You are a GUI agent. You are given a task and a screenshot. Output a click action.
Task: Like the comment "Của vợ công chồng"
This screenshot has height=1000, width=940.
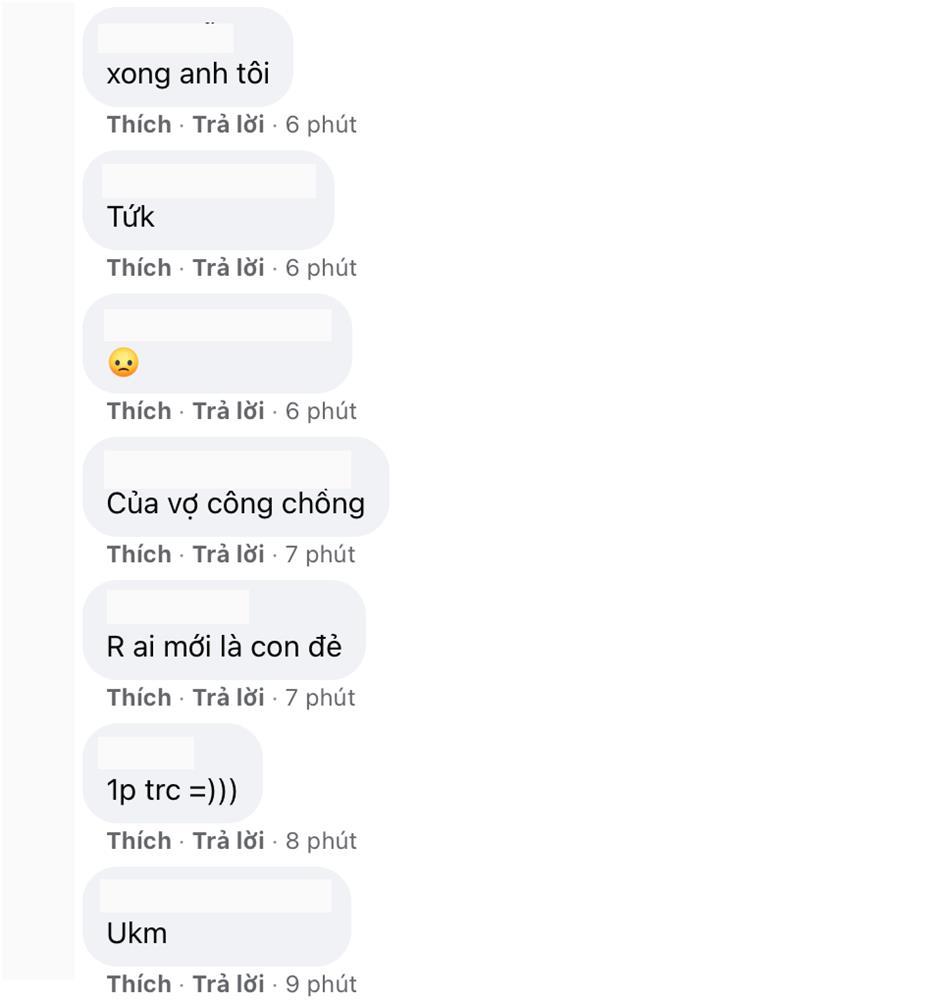coord(139,554)
